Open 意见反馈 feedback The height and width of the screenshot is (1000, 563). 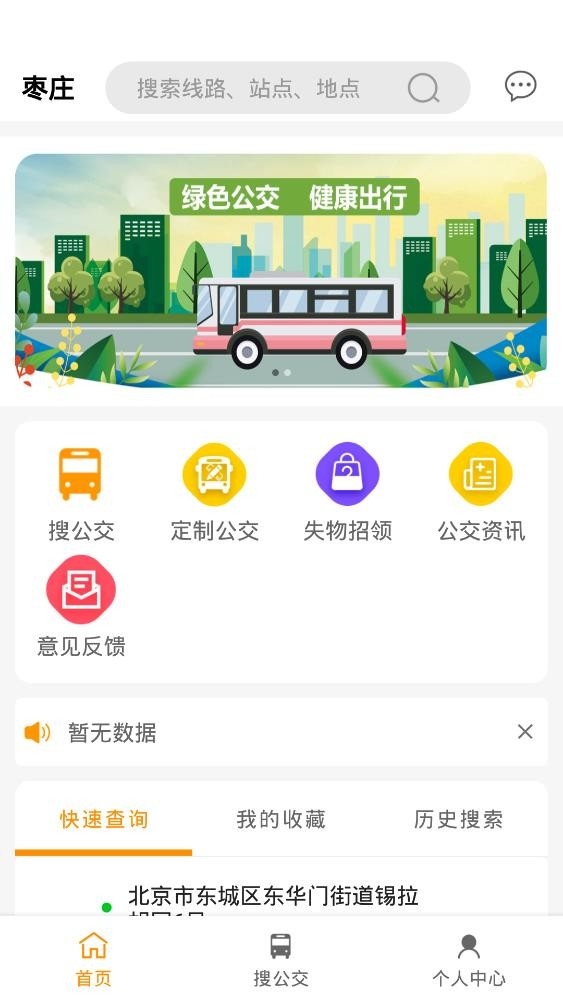click(81, 607)
